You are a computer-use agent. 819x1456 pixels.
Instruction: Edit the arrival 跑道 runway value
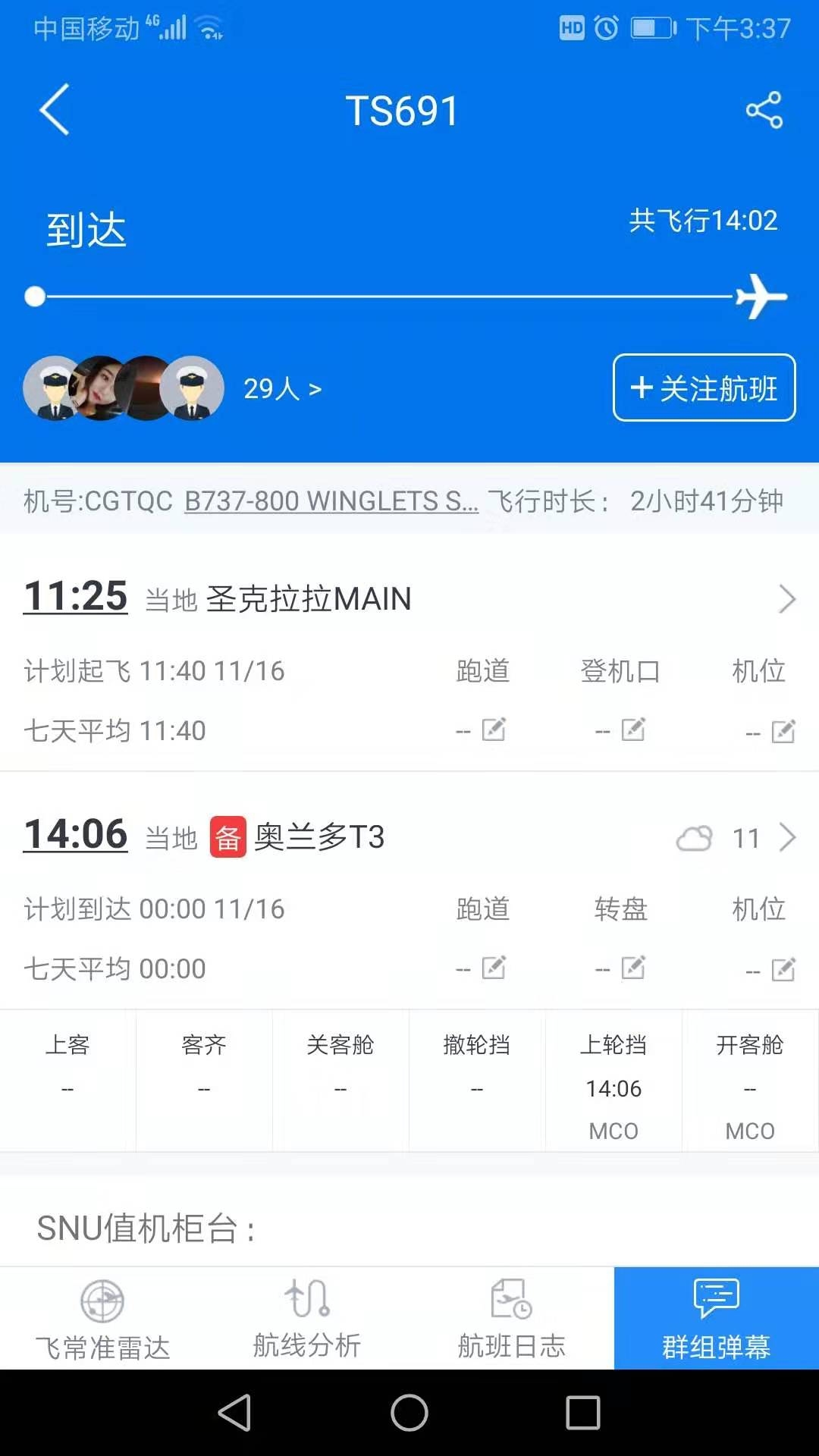493,968
